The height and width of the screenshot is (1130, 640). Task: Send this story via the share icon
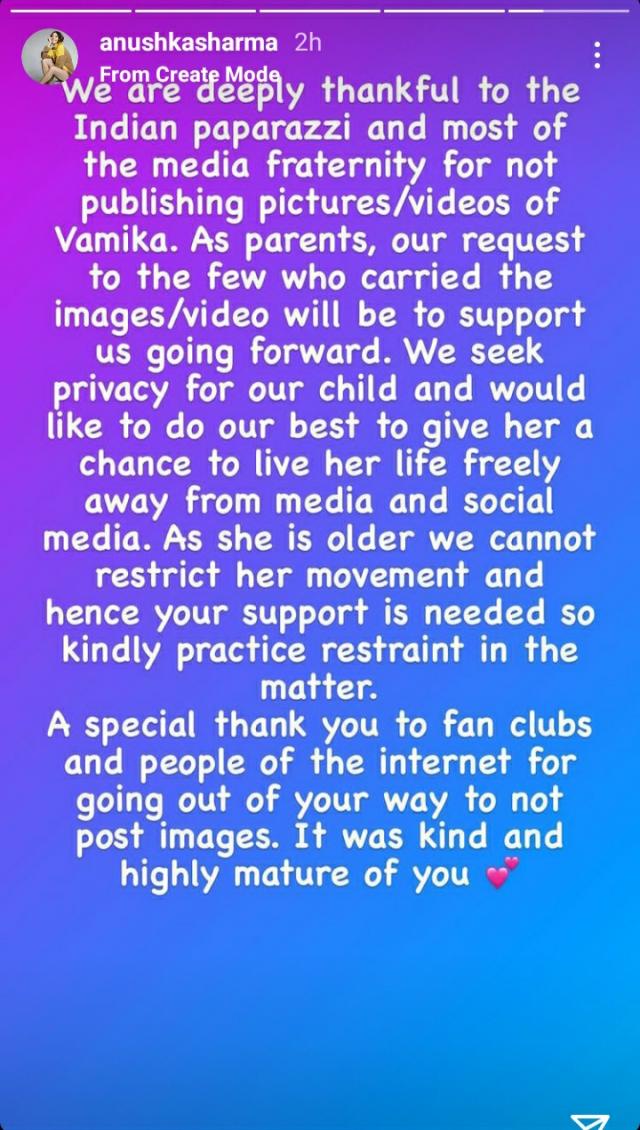click(590, 1121)
